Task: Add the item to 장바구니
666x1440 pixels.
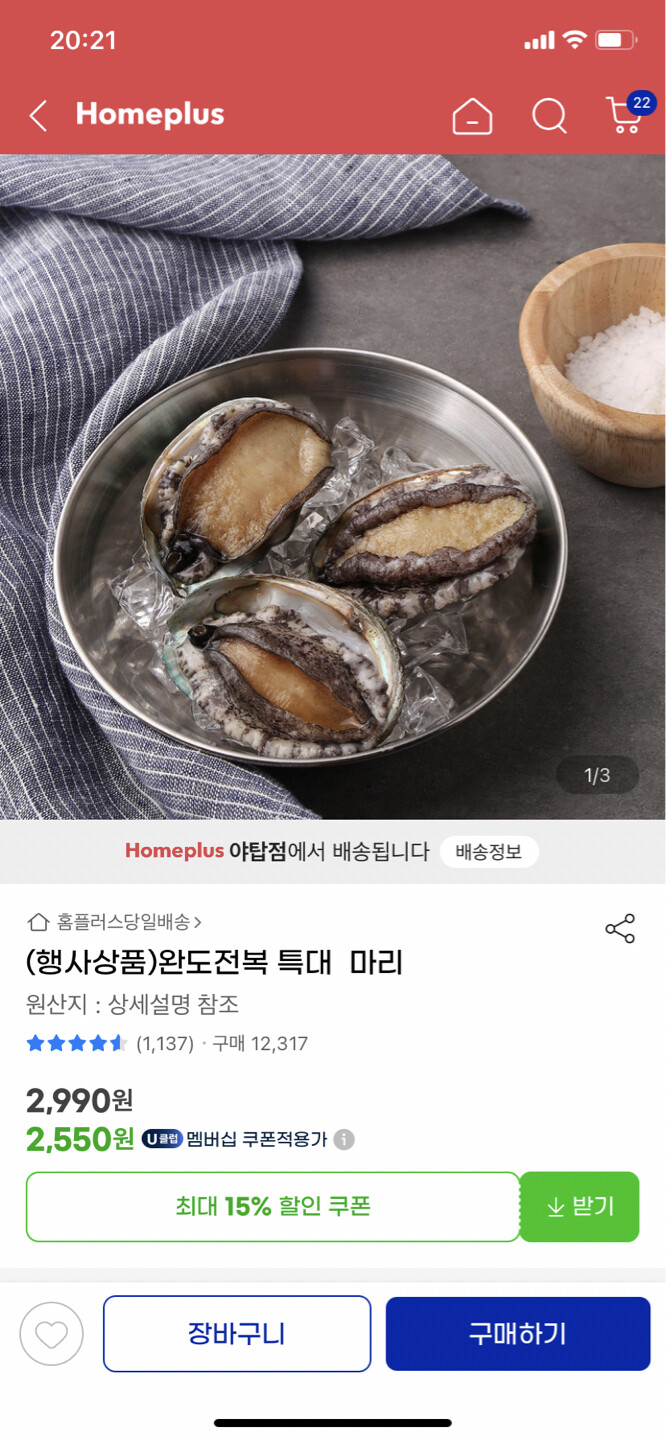Action: click(237, 1334)
